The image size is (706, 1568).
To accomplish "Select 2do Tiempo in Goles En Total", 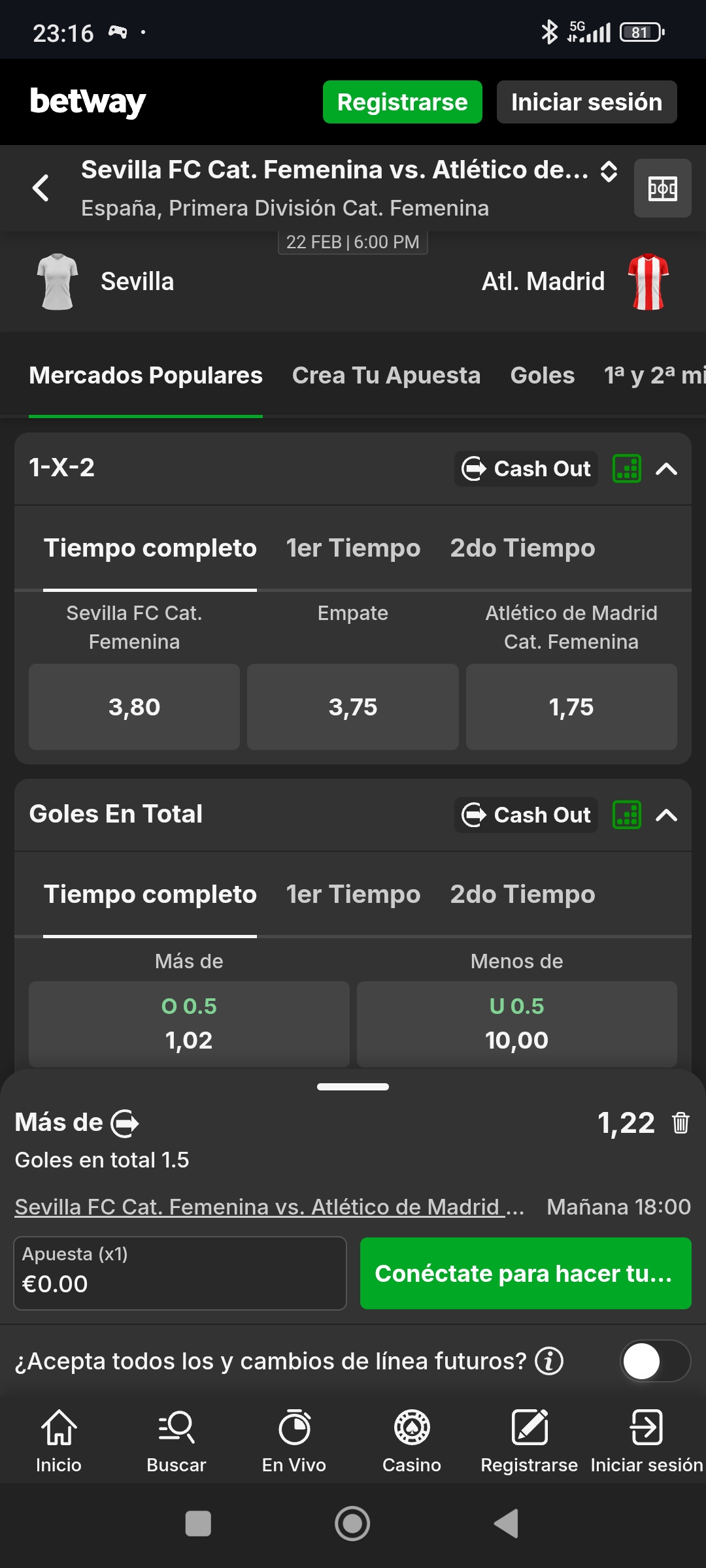I will tap(522, 894).
